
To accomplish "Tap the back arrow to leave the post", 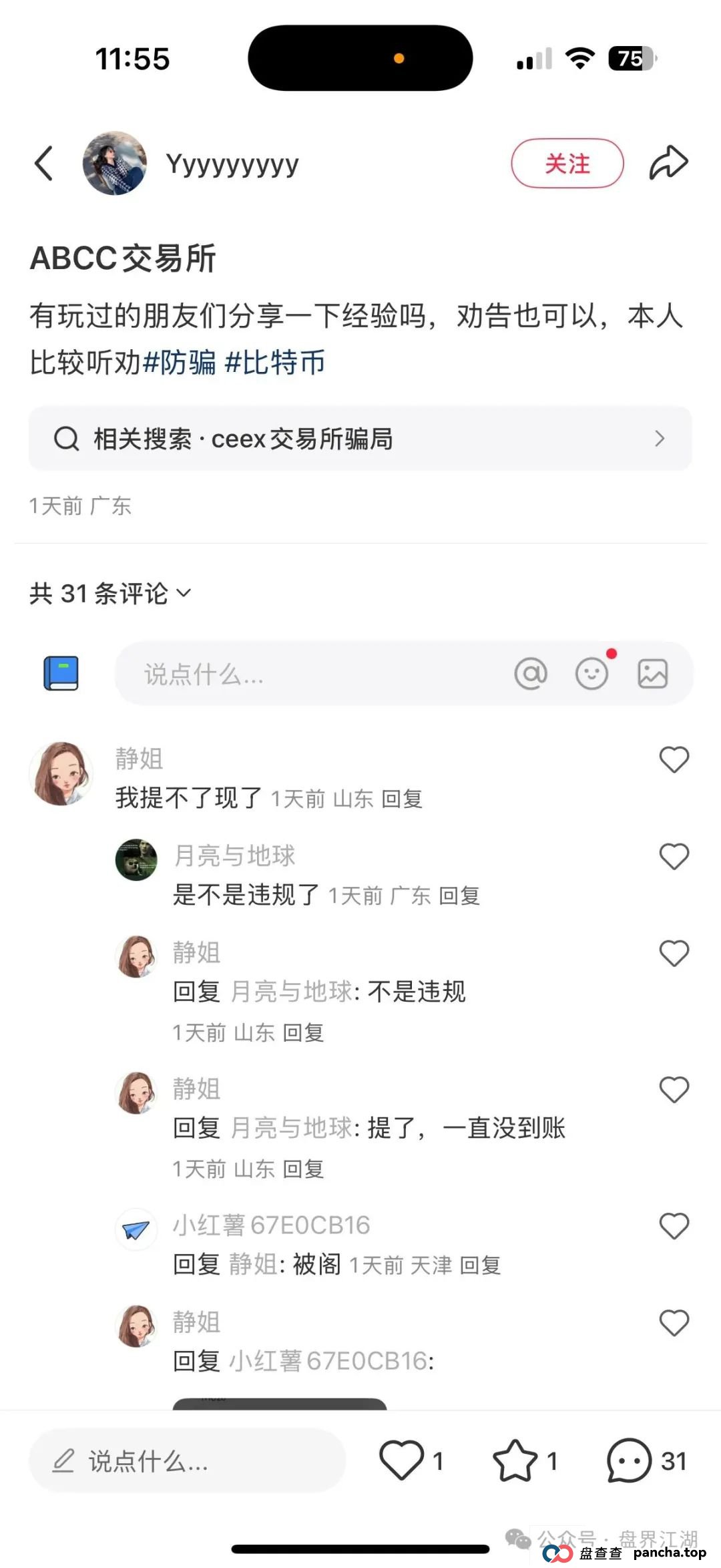I will pos(44,164).
